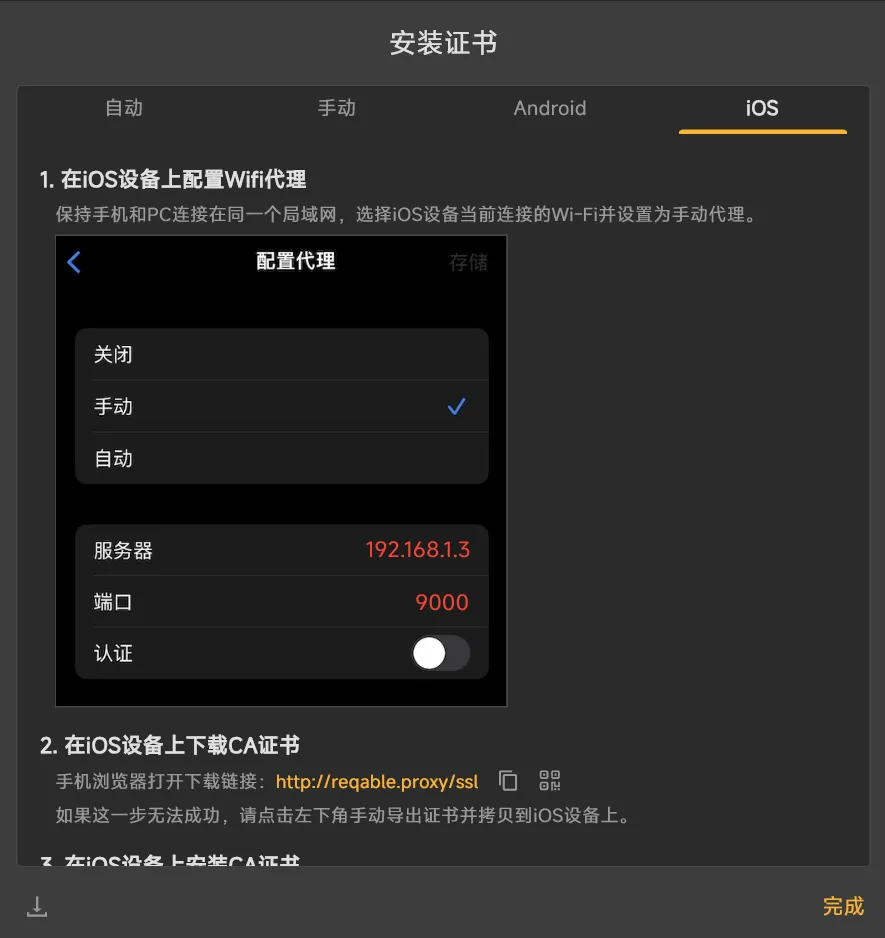Switch to the 手动 tab
Image resolution: width=885 pixels, height=938 pixels.
pyautogui.click(x=337, y=108)
